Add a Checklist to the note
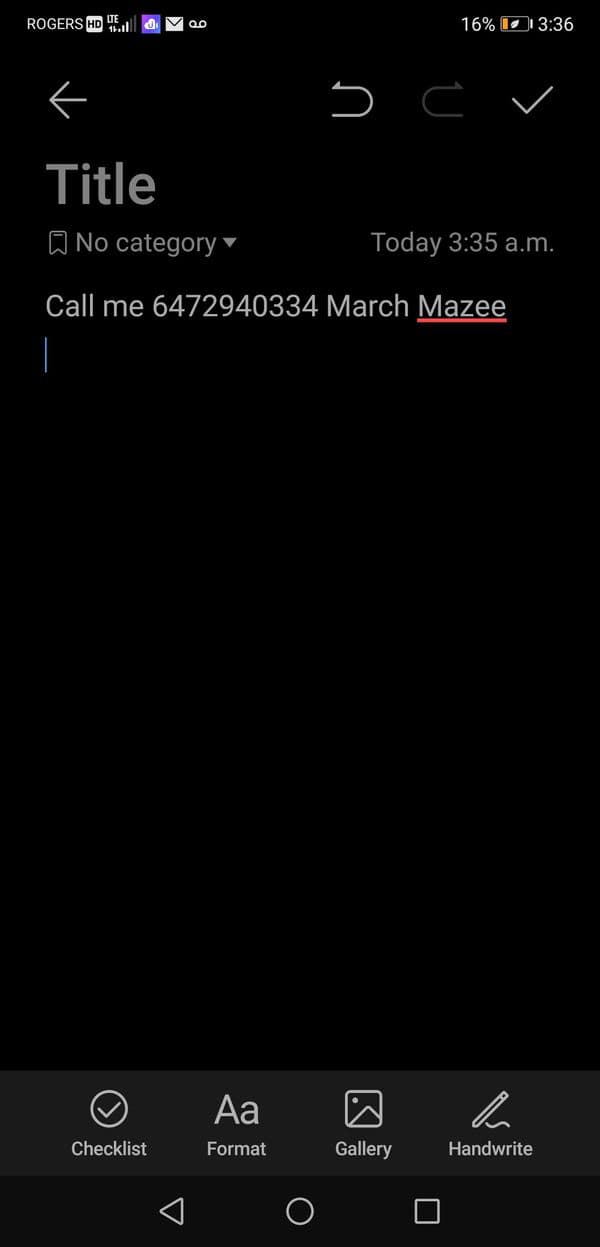600x1247 pixels. tap(109, 1122)
